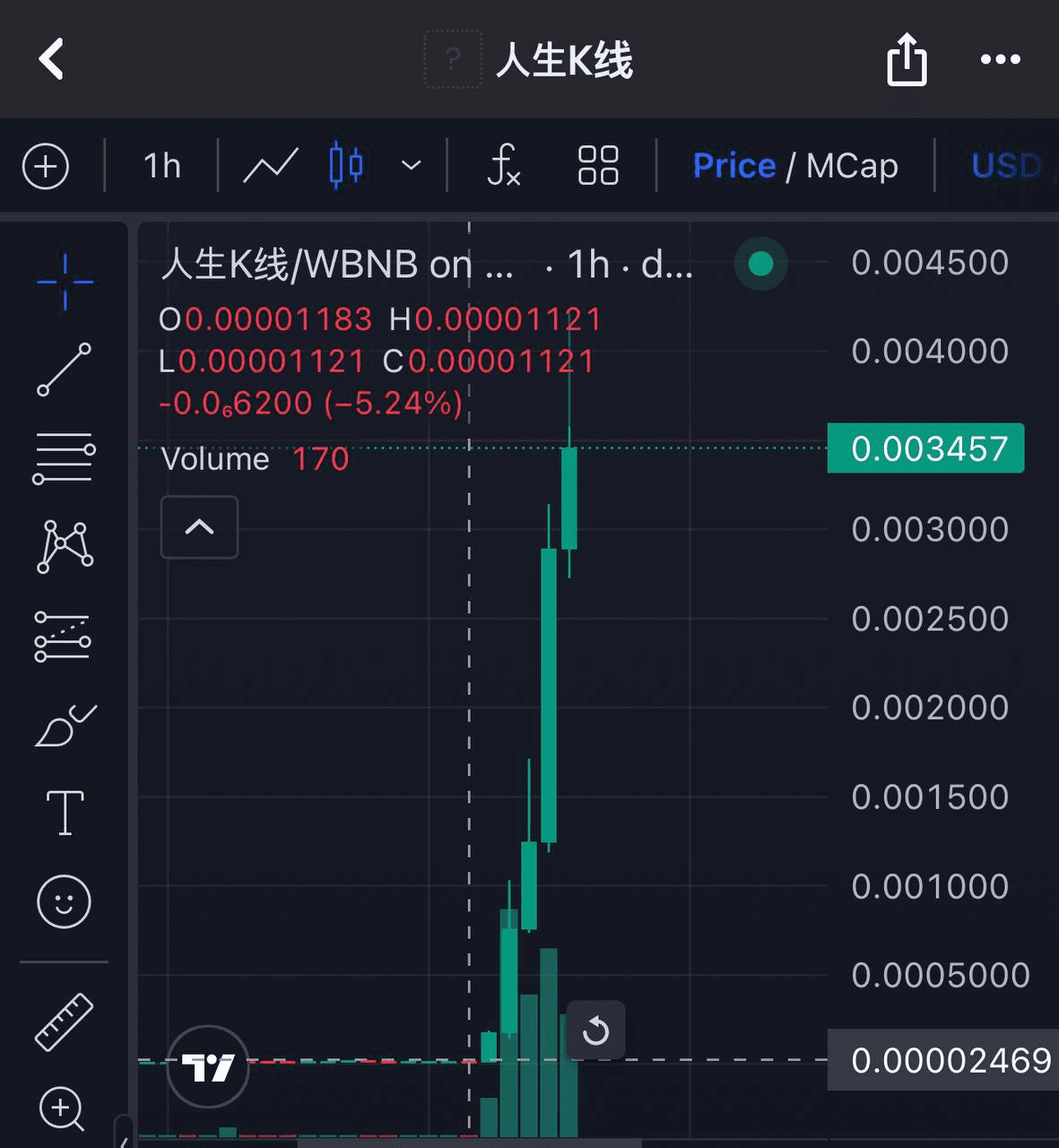Open the three-dot overflow menu
The image size is (1059, 1148).
[1000, 59]
